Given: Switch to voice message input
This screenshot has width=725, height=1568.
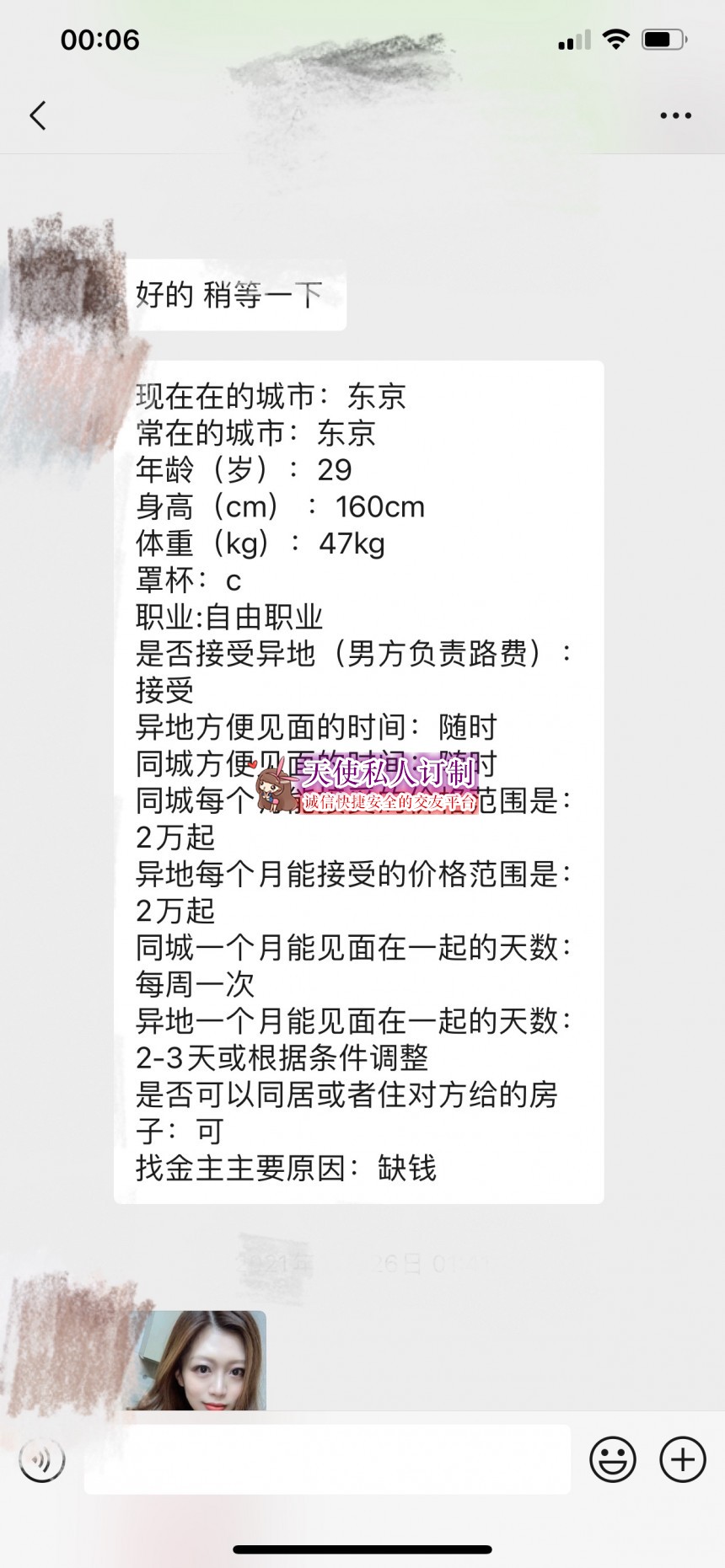Looking at the screenshot, I should tap(42, 1460).
